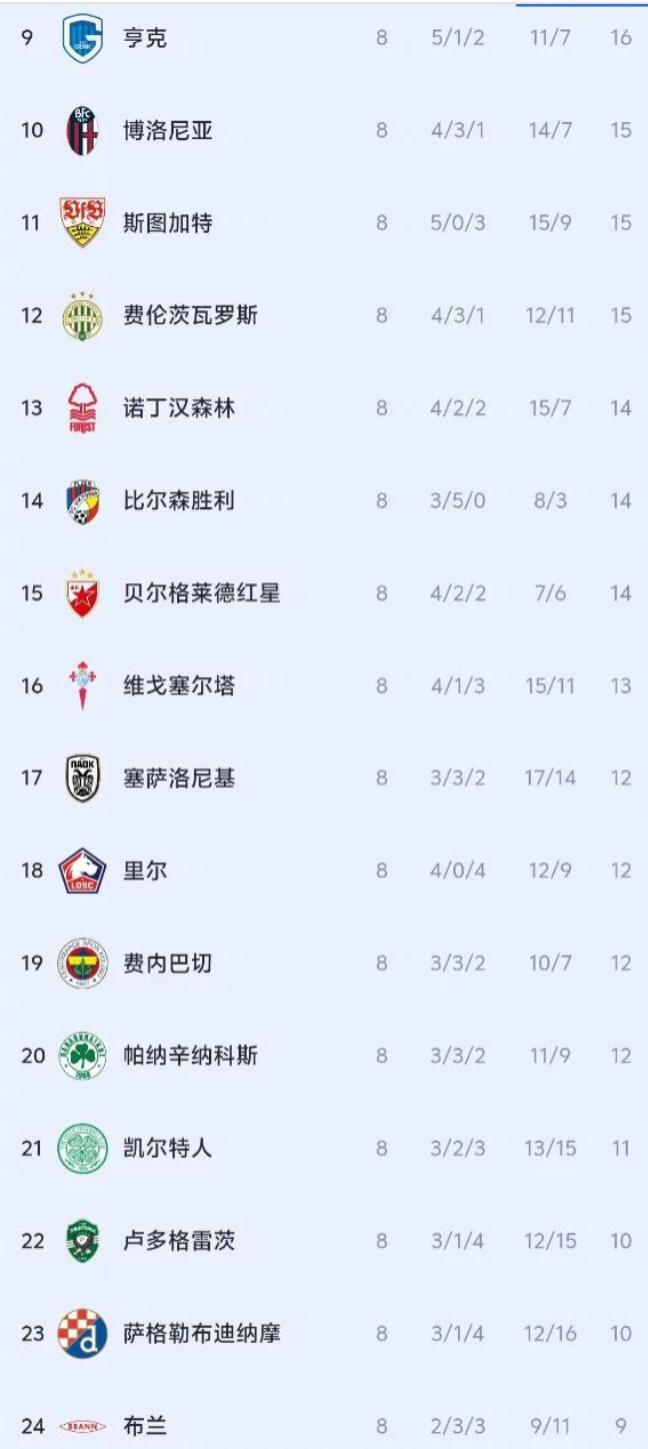Tap the 塞萨洛尼基 standings row

click(x=179, y=778)
